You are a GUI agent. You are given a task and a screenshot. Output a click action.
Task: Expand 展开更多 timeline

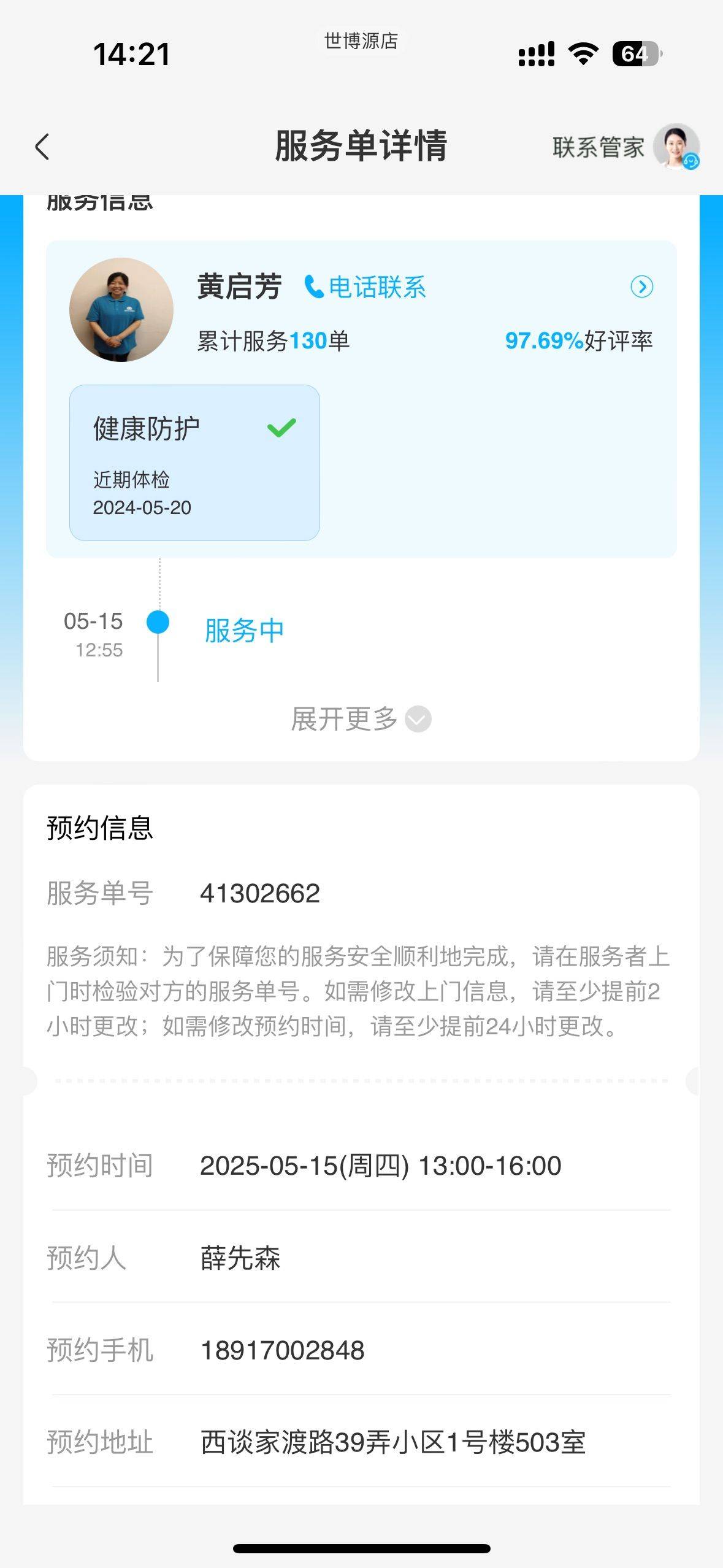tap(361, 719)
